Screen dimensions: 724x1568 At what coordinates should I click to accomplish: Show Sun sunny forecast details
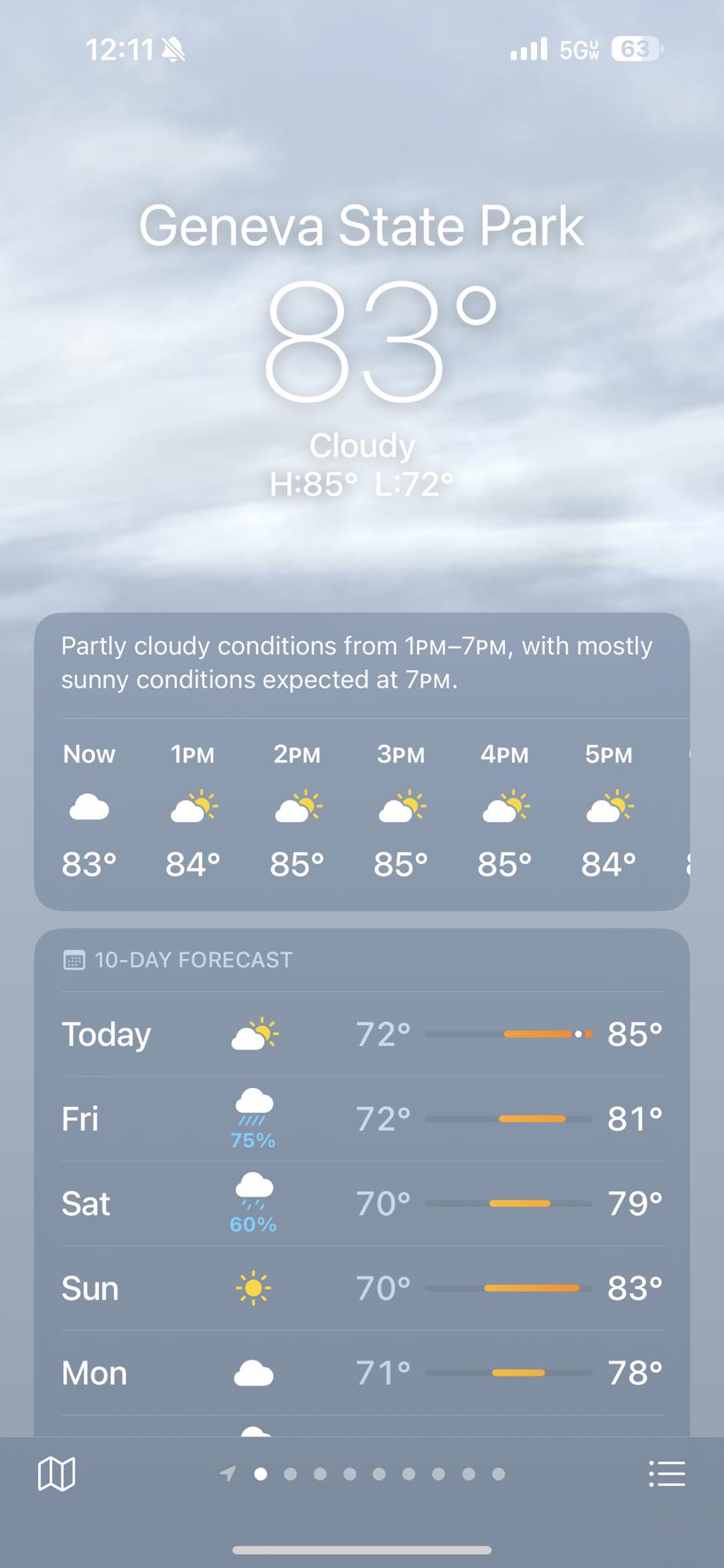(x=362, y=1289)
